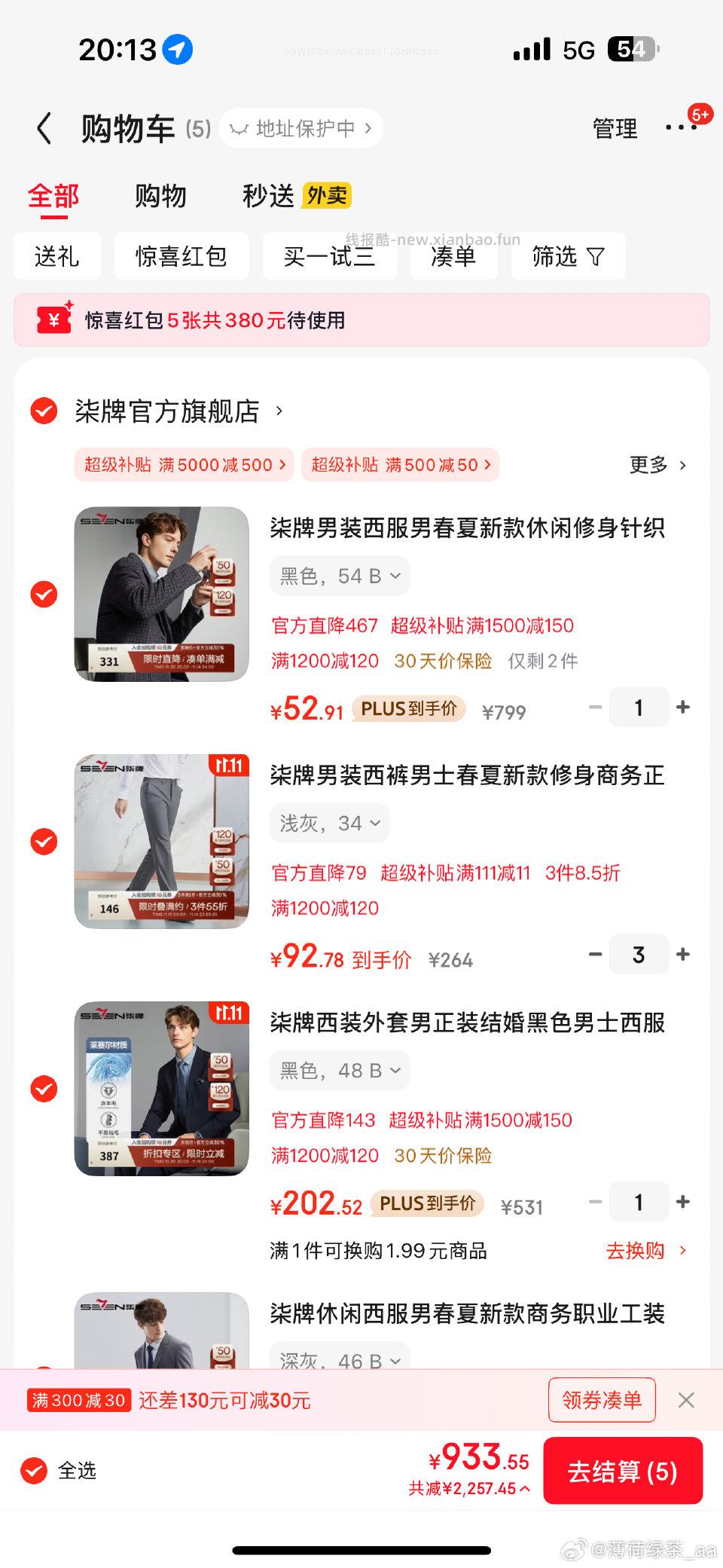Viewport: 723px width, 1568px height.
Task: Tap the location icon in 地址保护中 pill
Action: pyautogui.click(x=237, y=128)
